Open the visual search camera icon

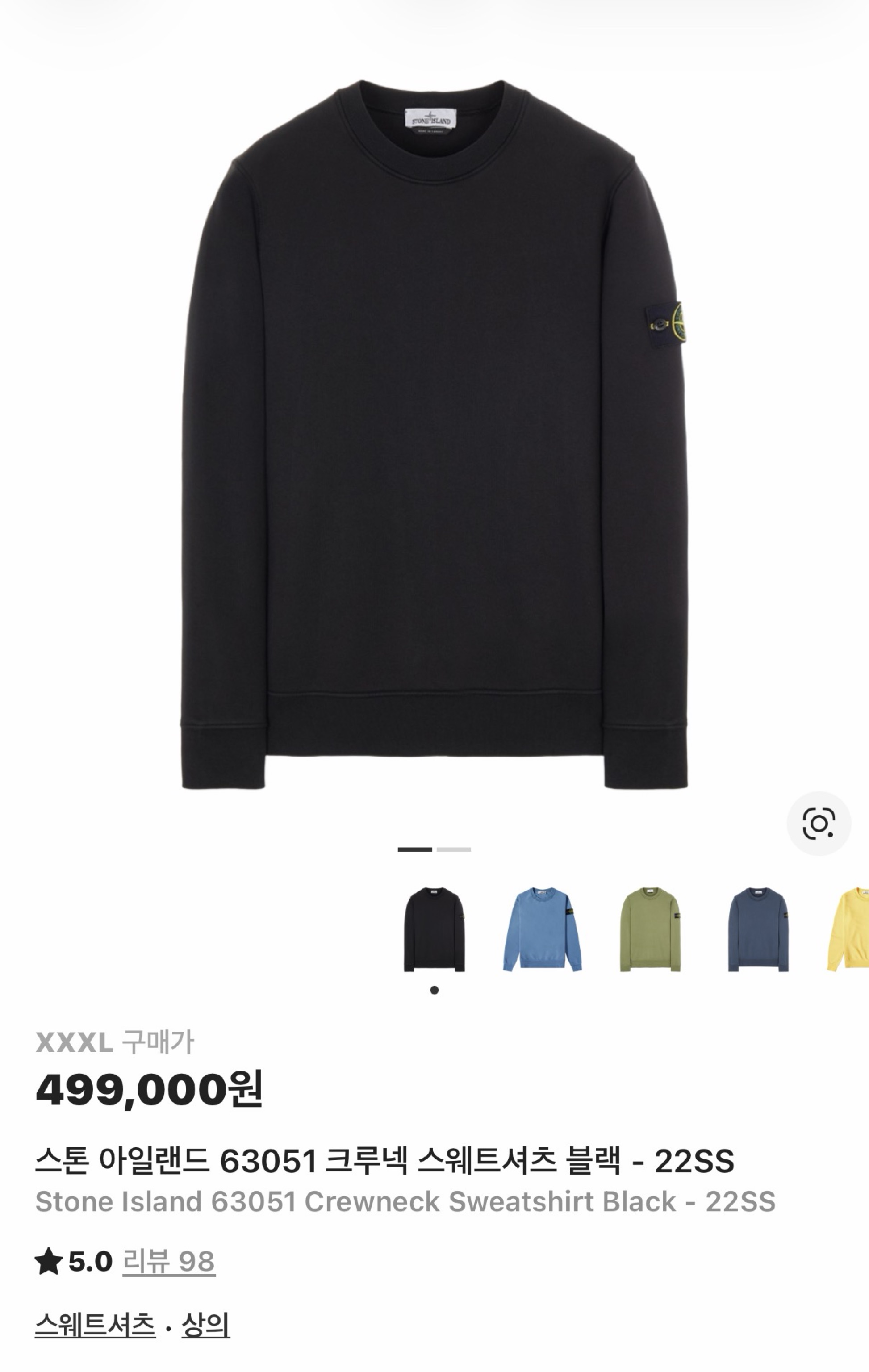tap(818, 823)
